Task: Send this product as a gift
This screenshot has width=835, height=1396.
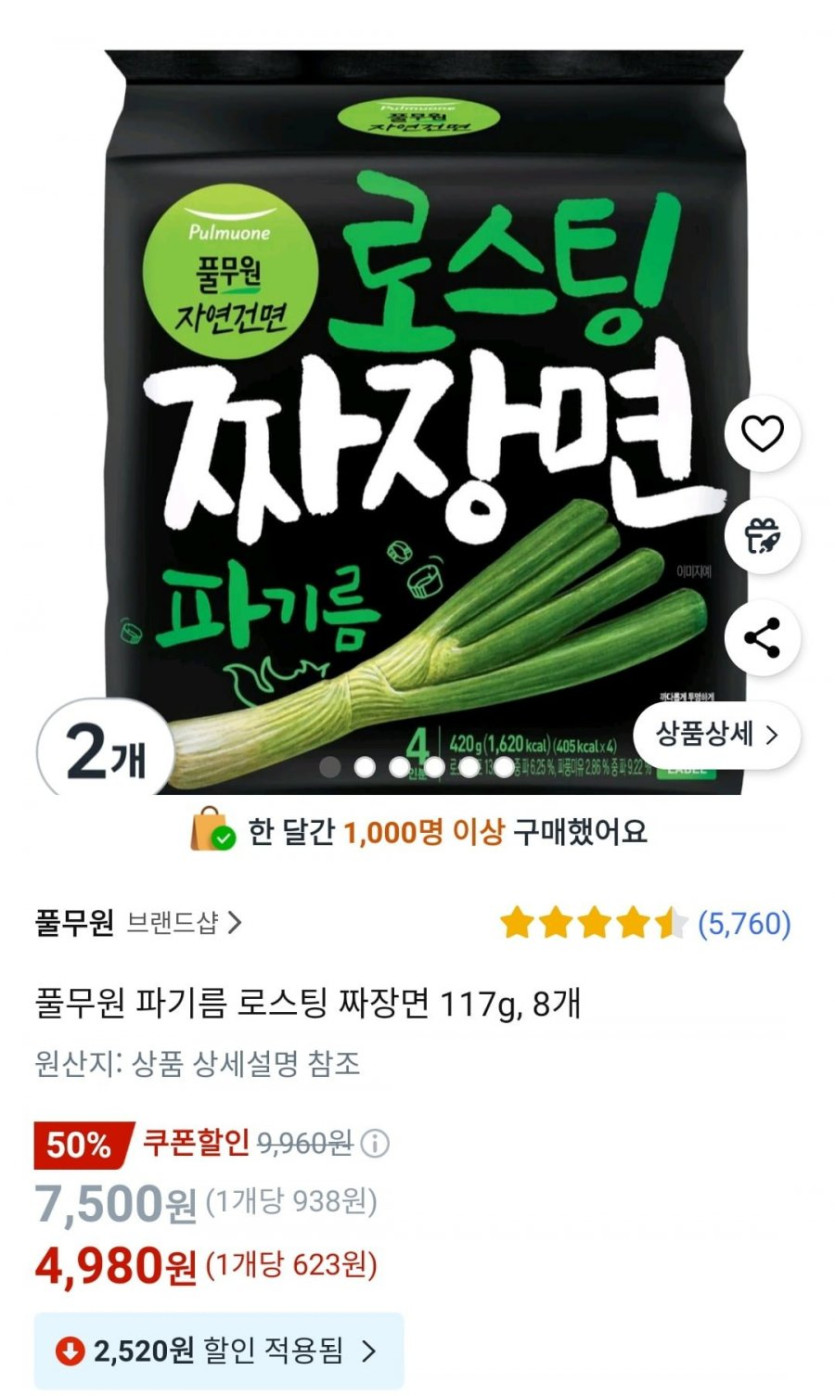Action: 762,535
